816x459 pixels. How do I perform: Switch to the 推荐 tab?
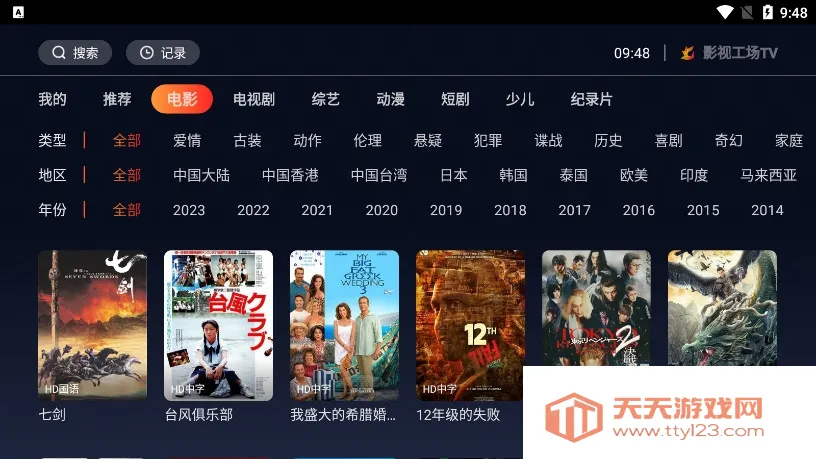point(117,99)
